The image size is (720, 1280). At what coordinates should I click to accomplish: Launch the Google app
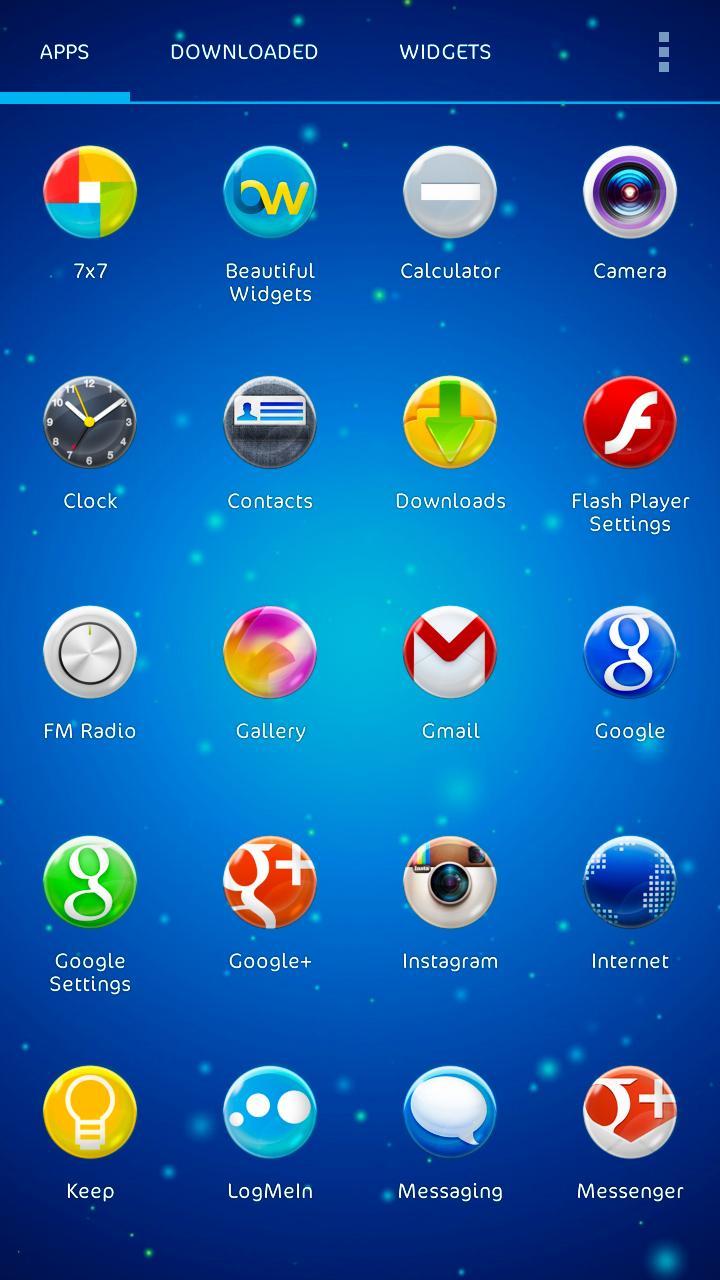pos(630,652)
